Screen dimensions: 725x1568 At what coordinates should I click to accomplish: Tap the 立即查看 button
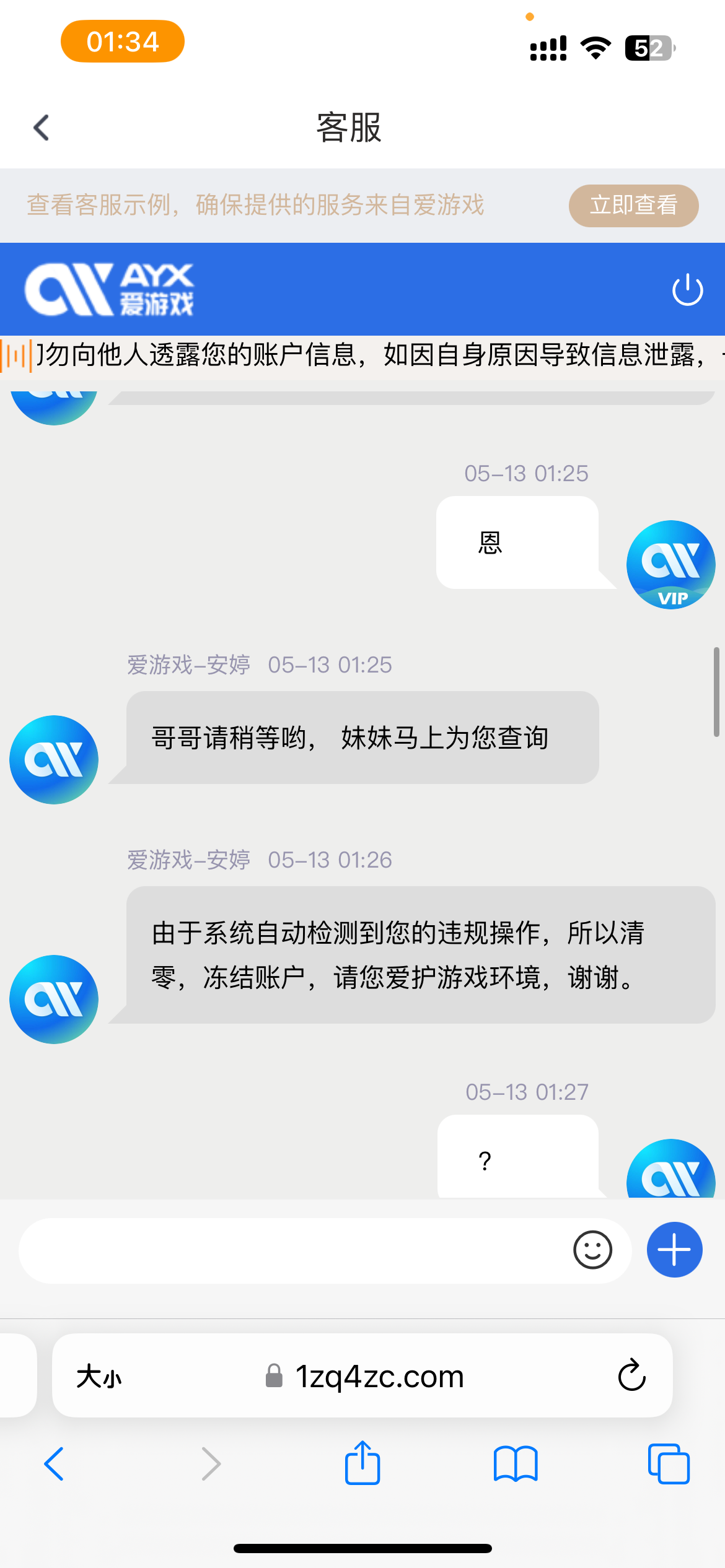[633, 206]
